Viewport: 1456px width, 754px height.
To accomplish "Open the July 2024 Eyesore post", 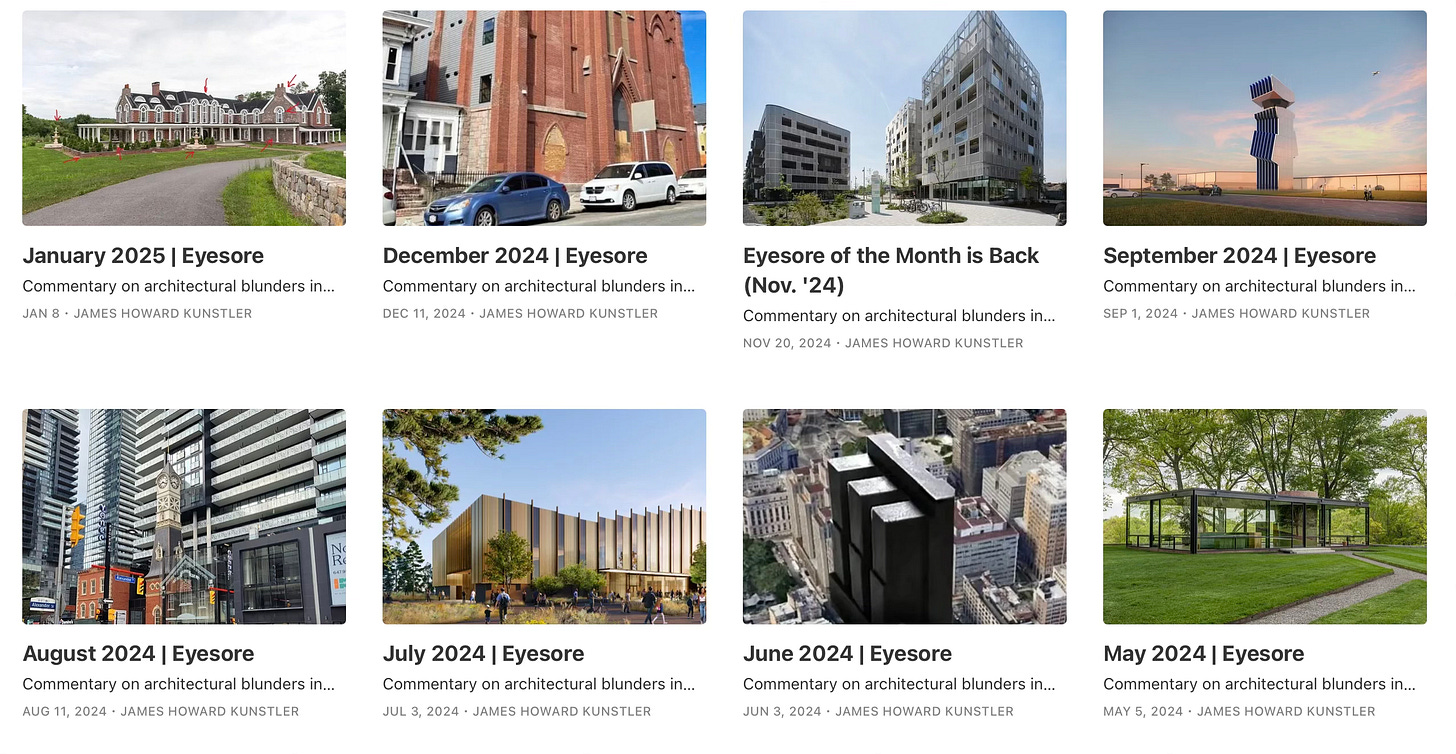I will [483, 654].
